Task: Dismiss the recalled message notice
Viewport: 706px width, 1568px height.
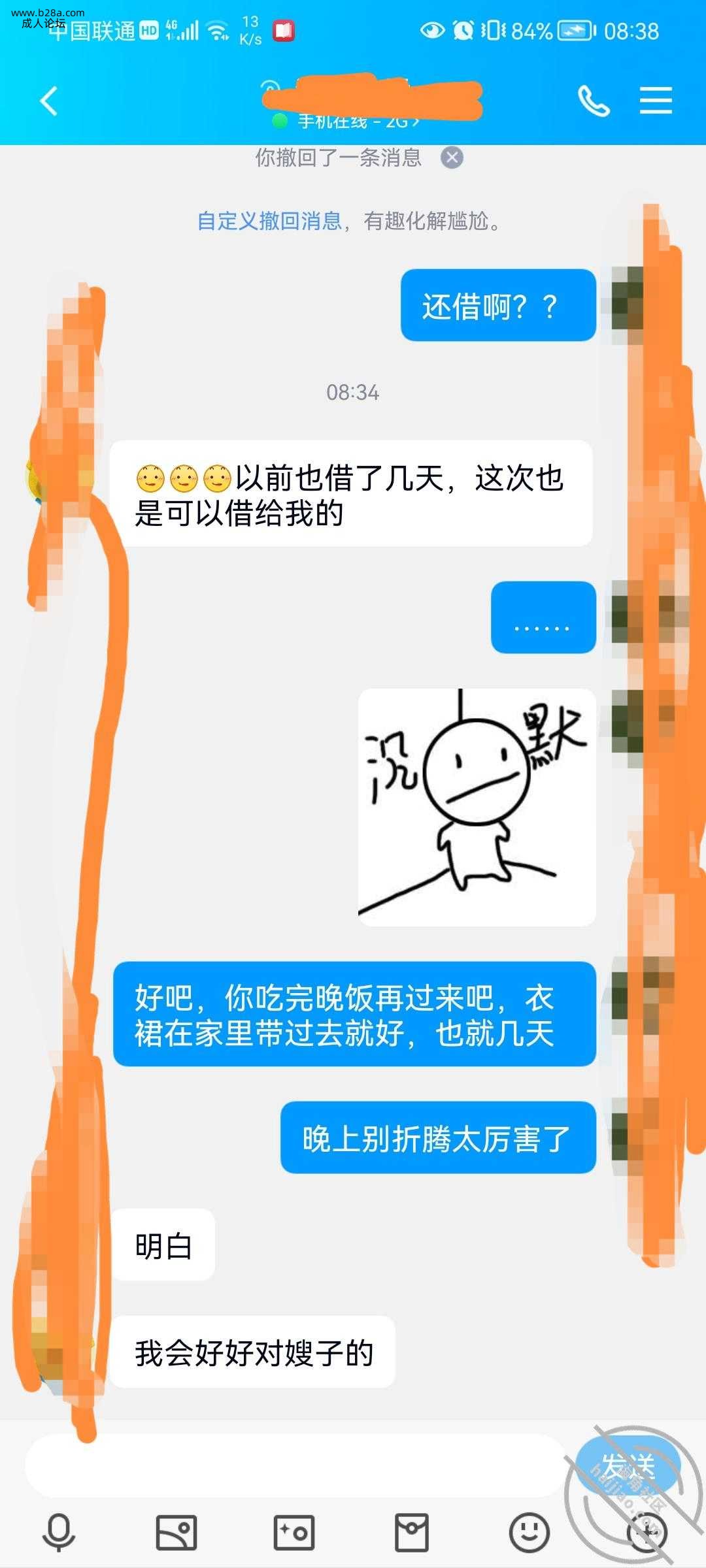Action: 452,157
